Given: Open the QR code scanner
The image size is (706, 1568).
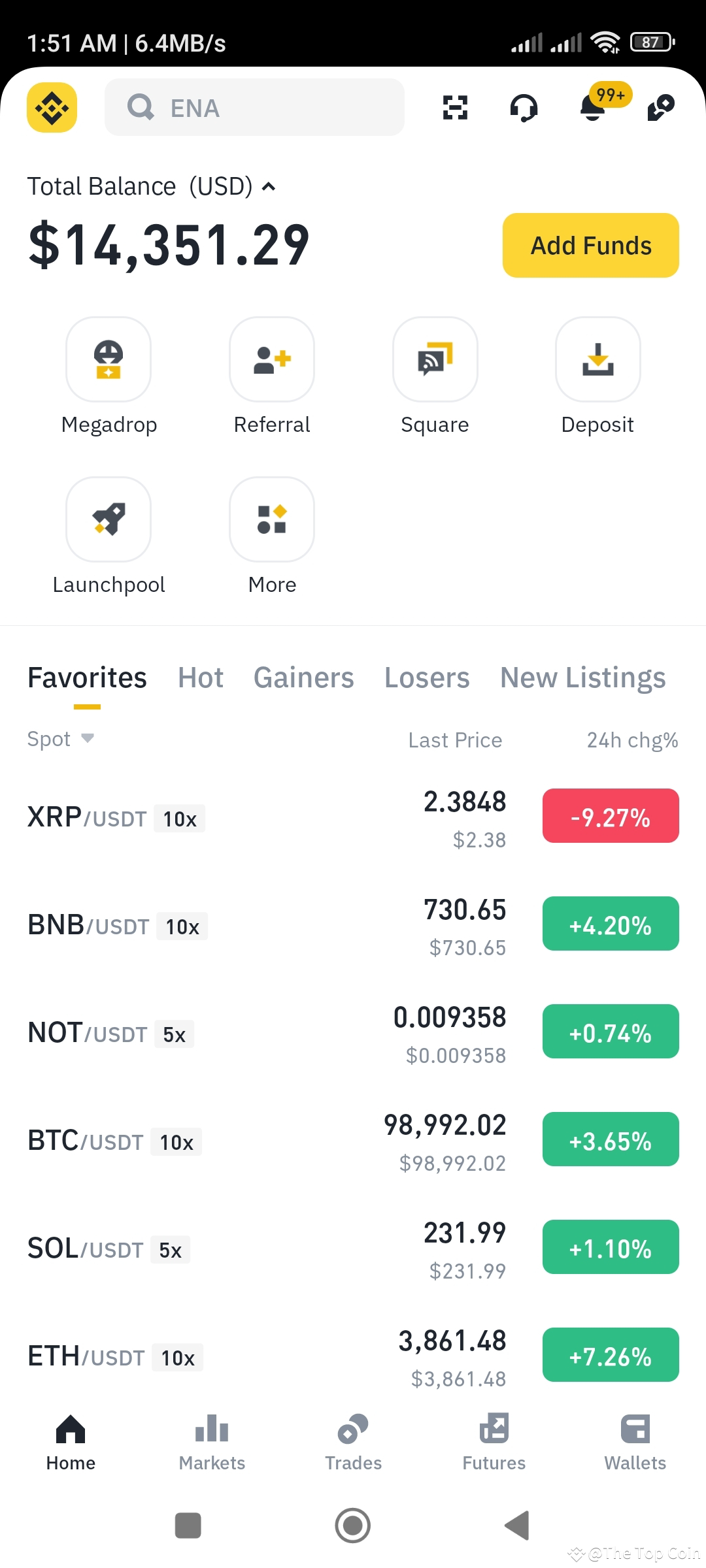Looking at the screenshot, I should [x=455, y=107].
